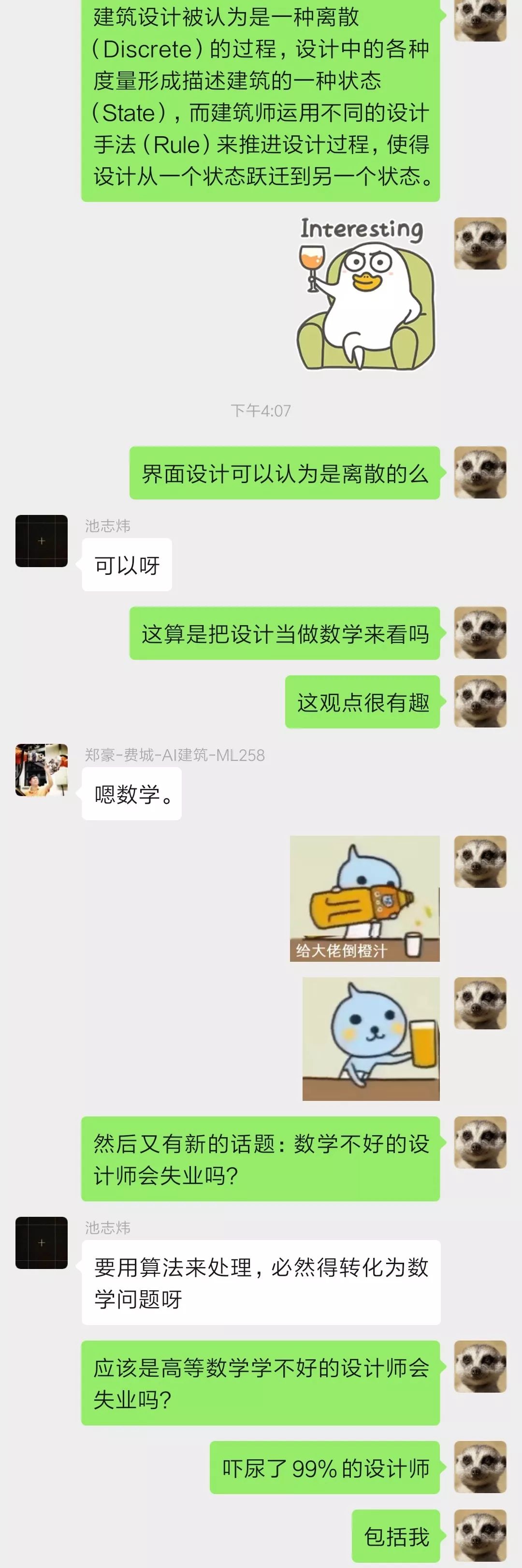Tap the sender avatar beside '包括我'
Viewport: 522px width, 1568px height.
click(480, 1535)
